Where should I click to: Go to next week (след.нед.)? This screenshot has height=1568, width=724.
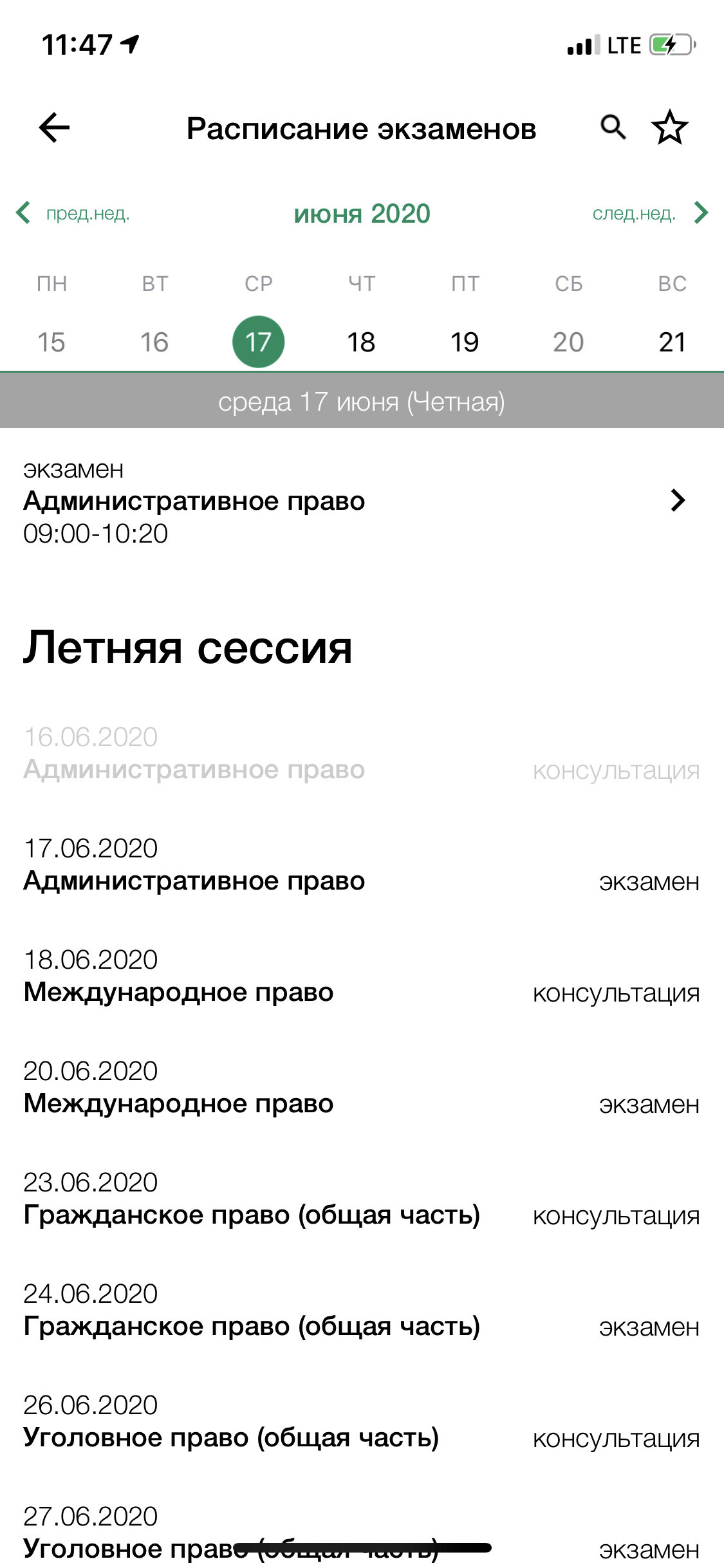coord(649,213)
